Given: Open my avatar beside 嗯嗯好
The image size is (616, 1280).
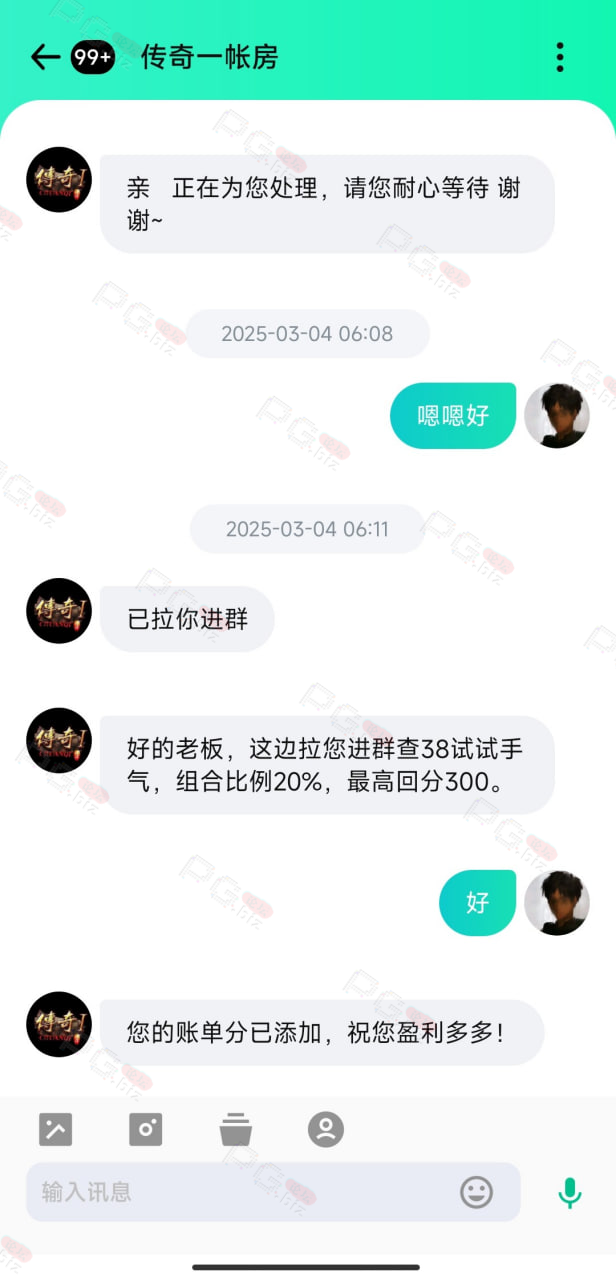Looking at the screenshot, I should coord(557,415).
